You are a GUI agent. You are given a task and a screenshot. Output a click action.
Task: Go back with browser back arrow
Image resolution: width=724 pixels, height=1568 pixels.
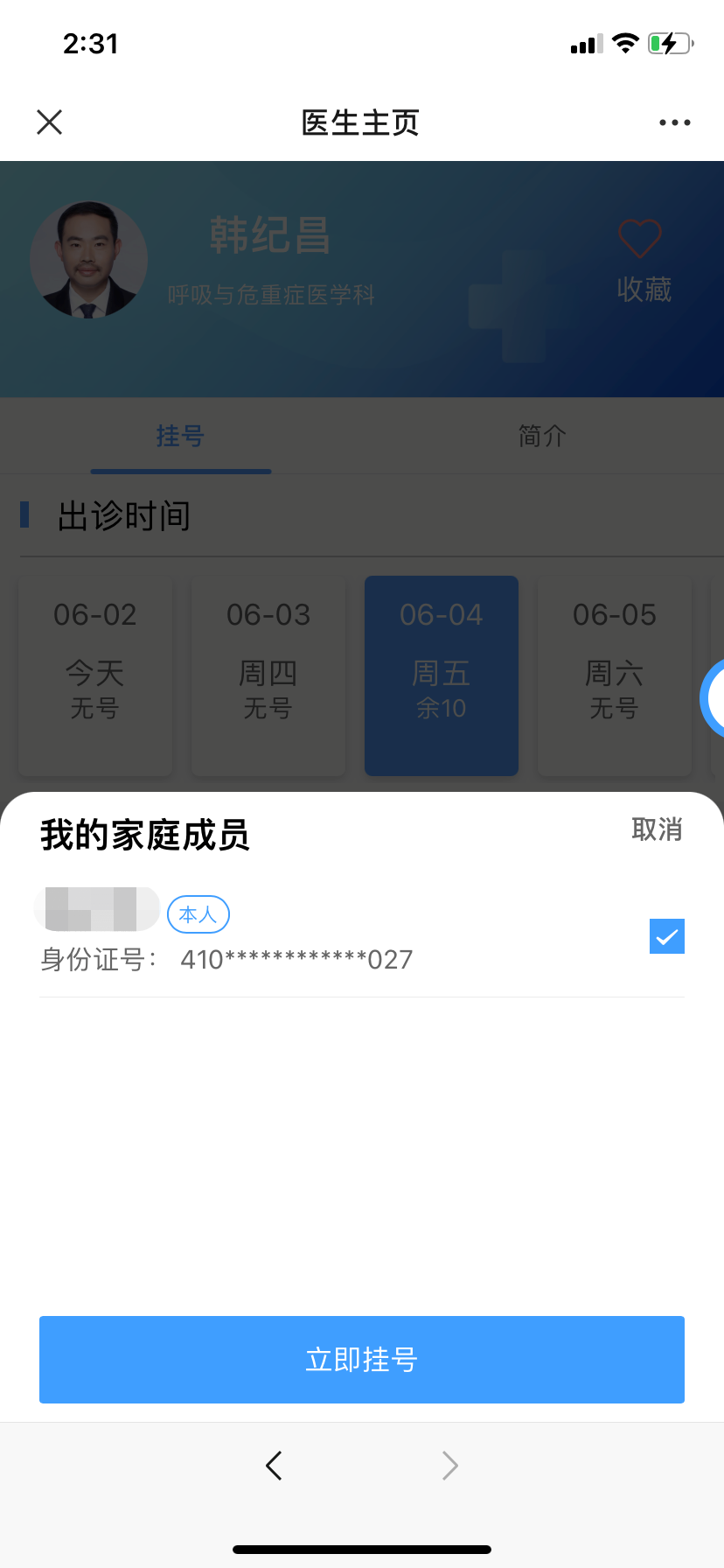tap(274, 1465)
